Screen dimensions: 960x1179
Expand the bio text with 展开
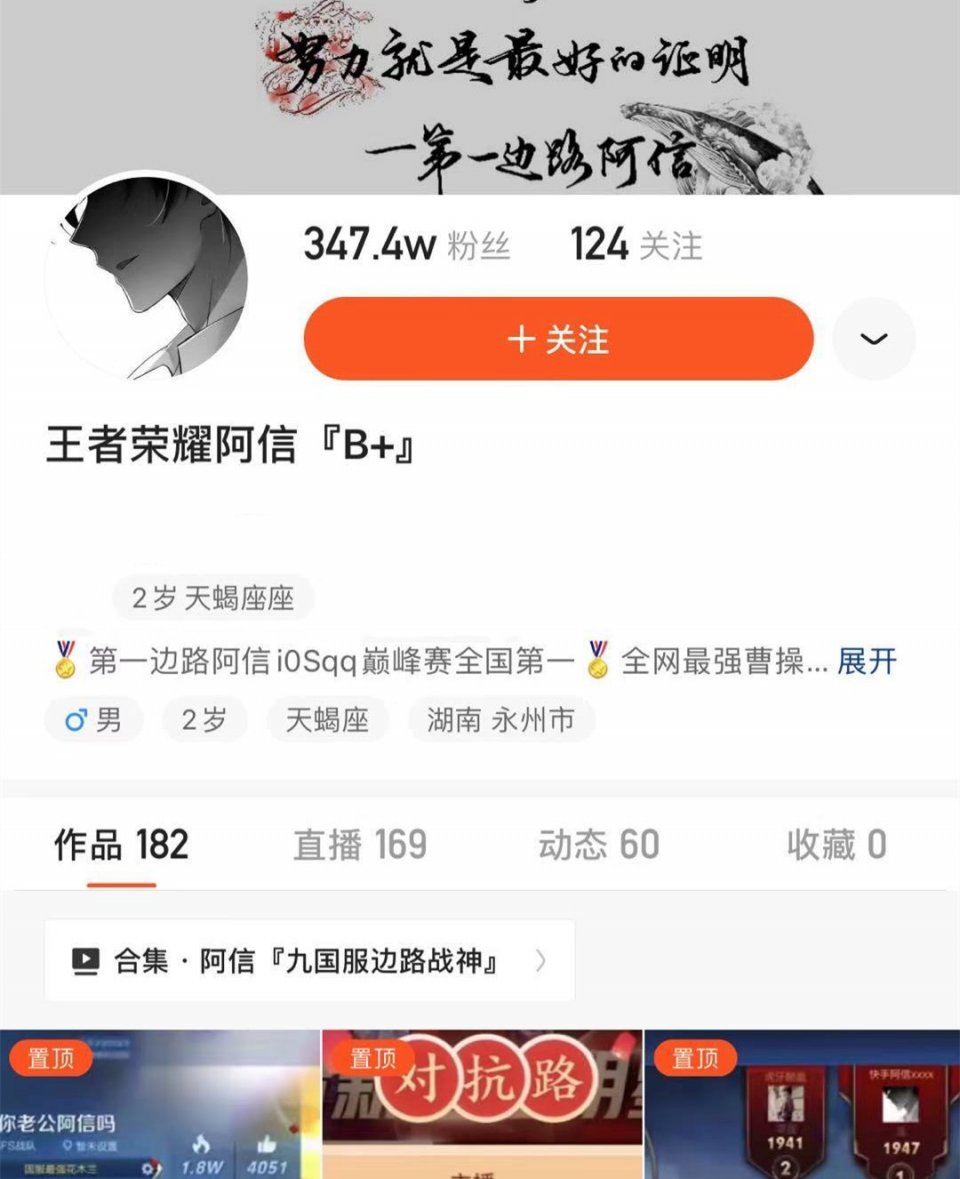coord(867,662)
